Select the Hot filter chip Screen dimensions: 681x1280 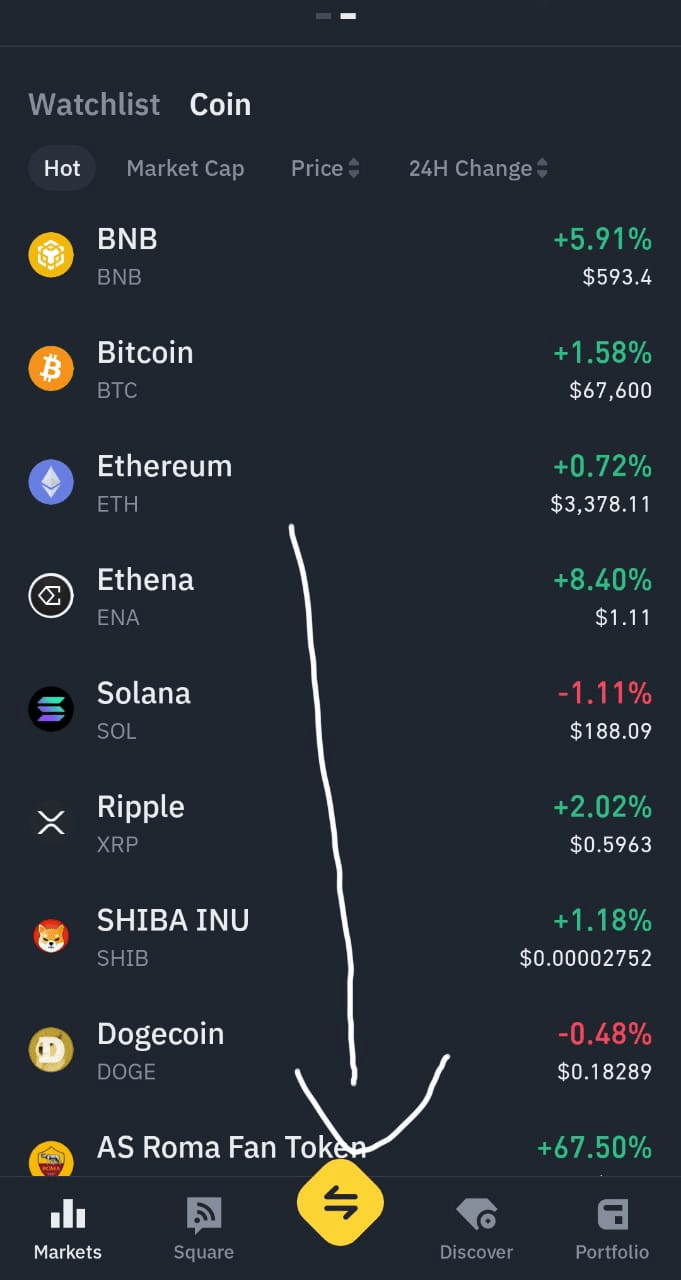(x=62, y=168)
